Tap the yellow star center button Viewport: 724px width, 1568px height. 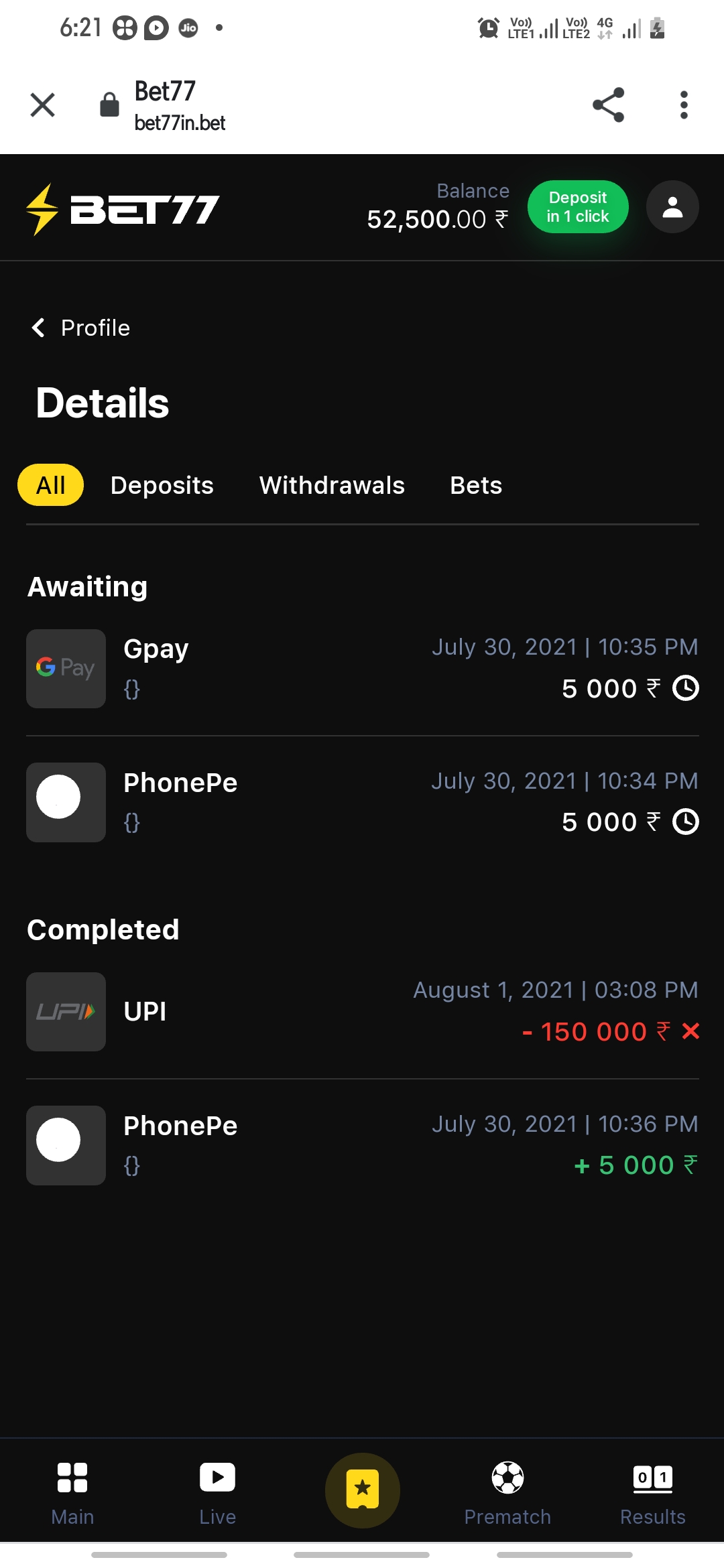click(x=362, y=1490)
